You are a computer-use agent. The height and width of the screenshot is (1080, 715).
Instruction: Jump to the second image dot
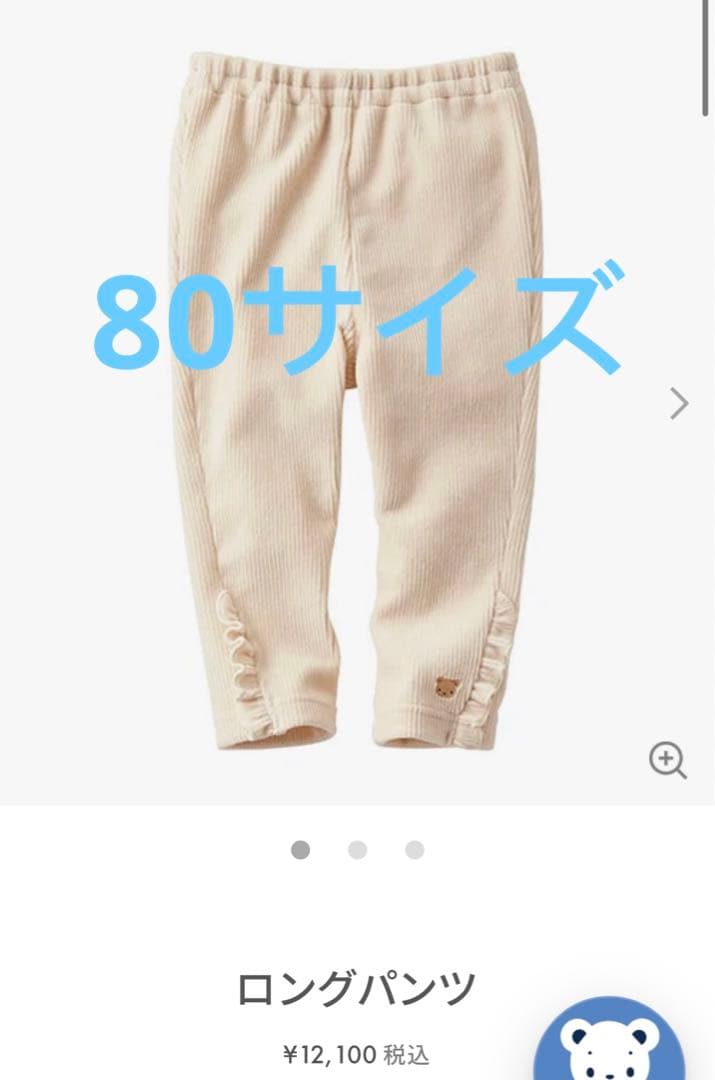click(357, 850)
